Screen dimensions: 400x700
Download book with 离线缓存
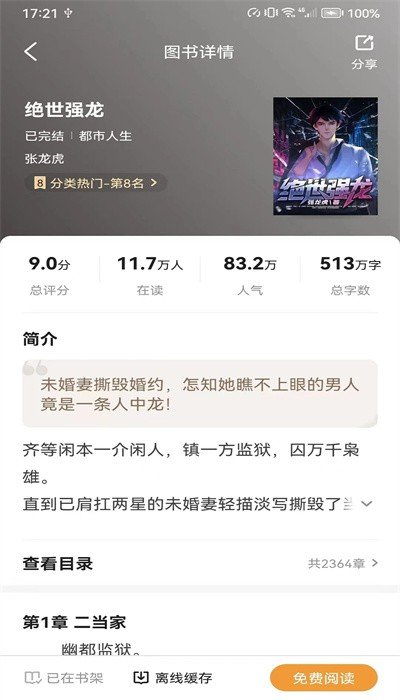tap(173, 678)
